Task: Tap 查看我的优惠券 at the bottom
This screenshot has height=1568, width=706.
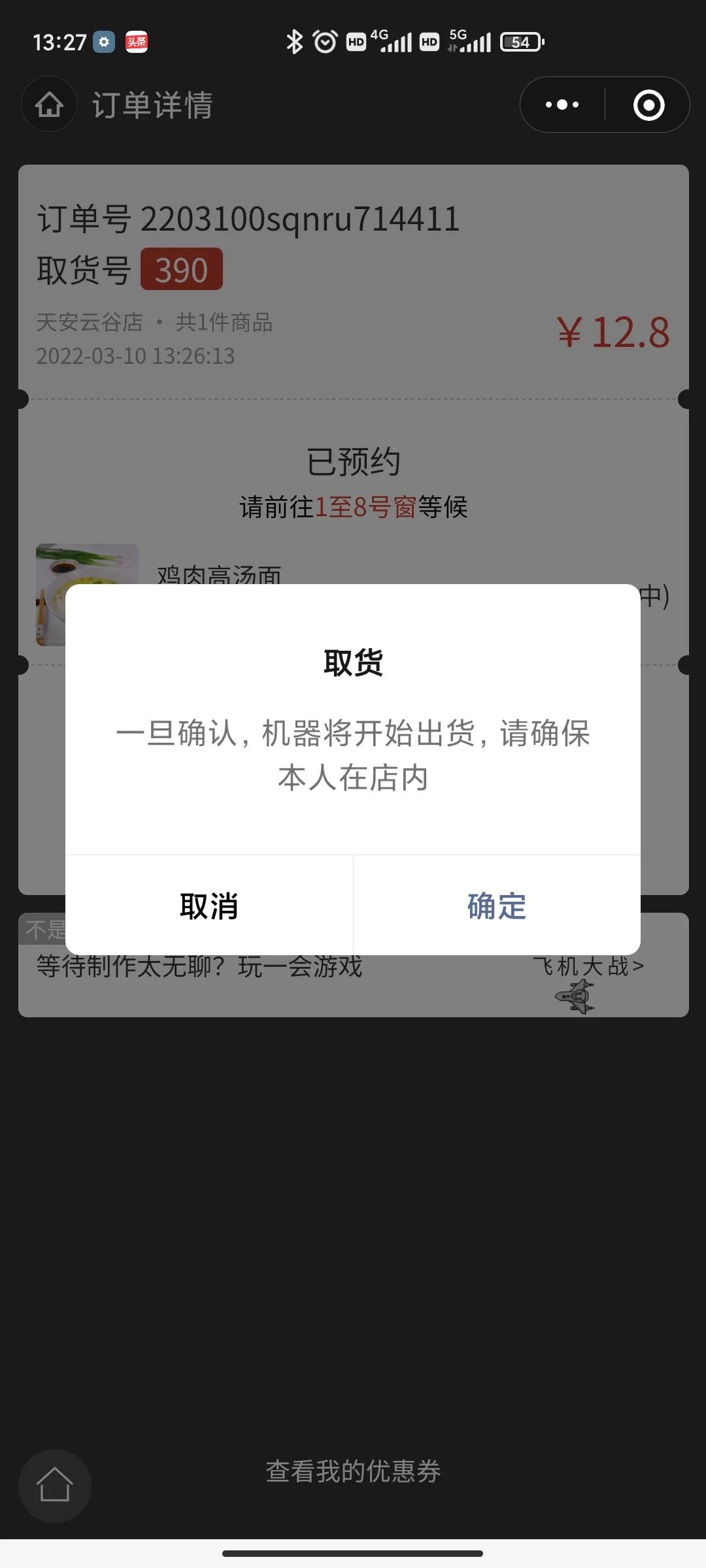Action: (x=353, y=1474)
